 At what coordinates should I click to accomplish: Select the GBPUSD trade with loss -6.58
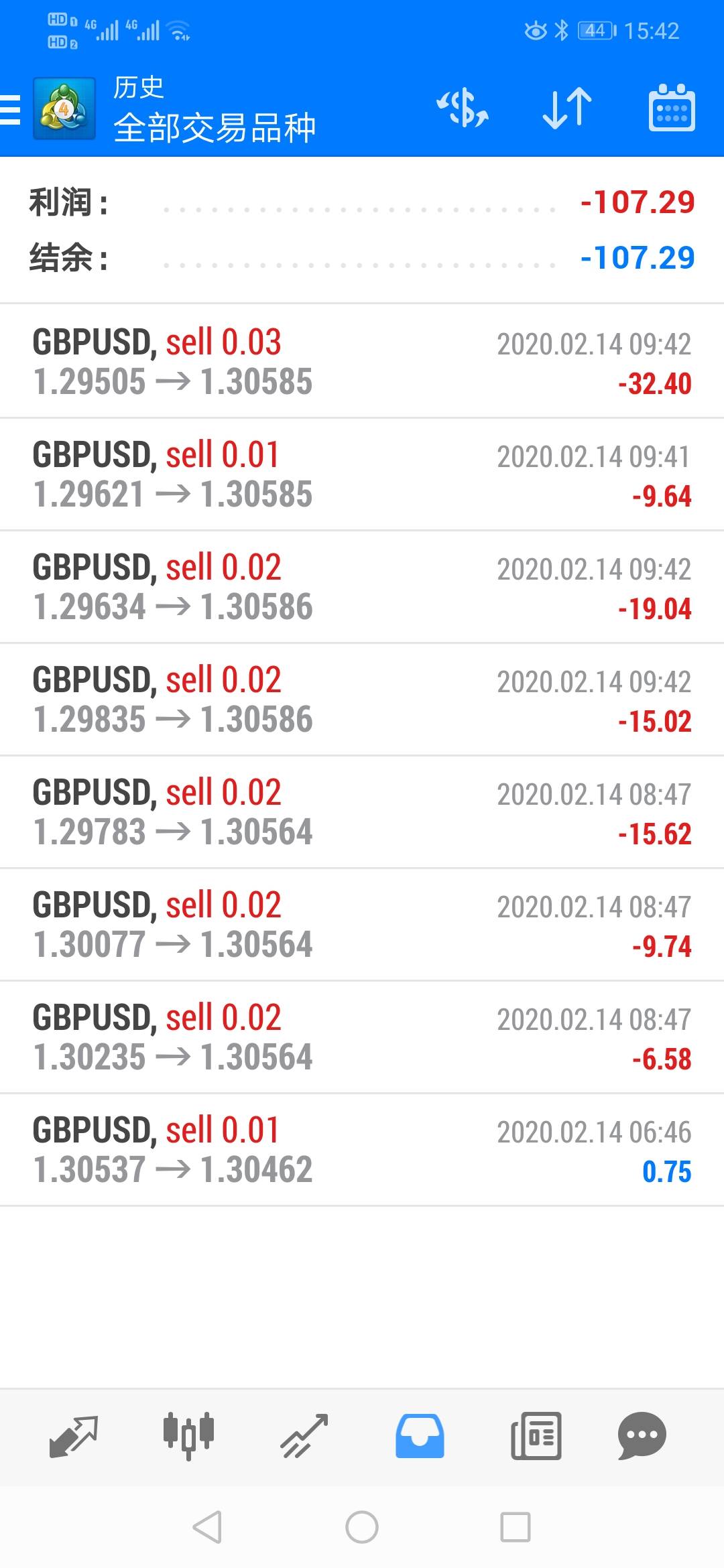click(x=362, y=1037)
